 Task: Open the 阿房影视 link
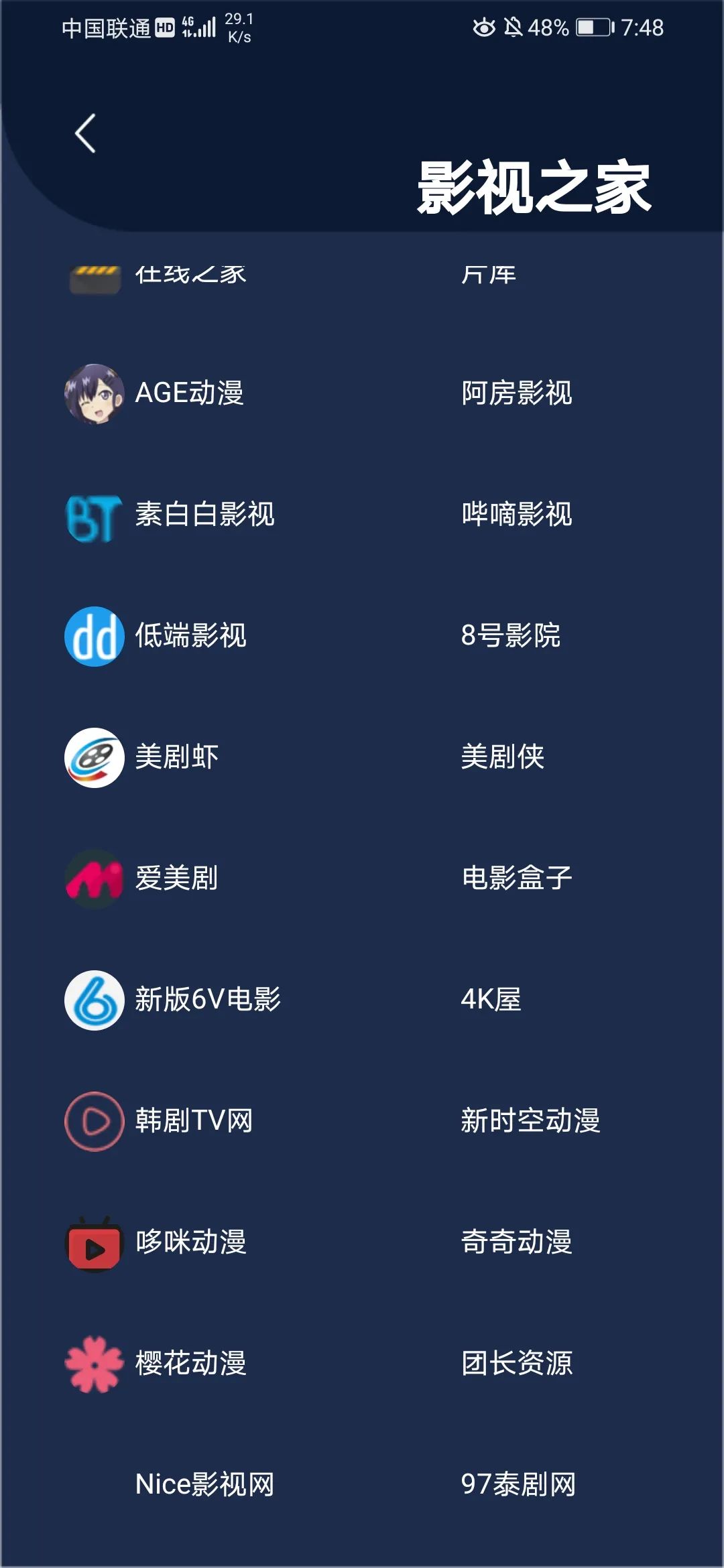coord(516,394)
